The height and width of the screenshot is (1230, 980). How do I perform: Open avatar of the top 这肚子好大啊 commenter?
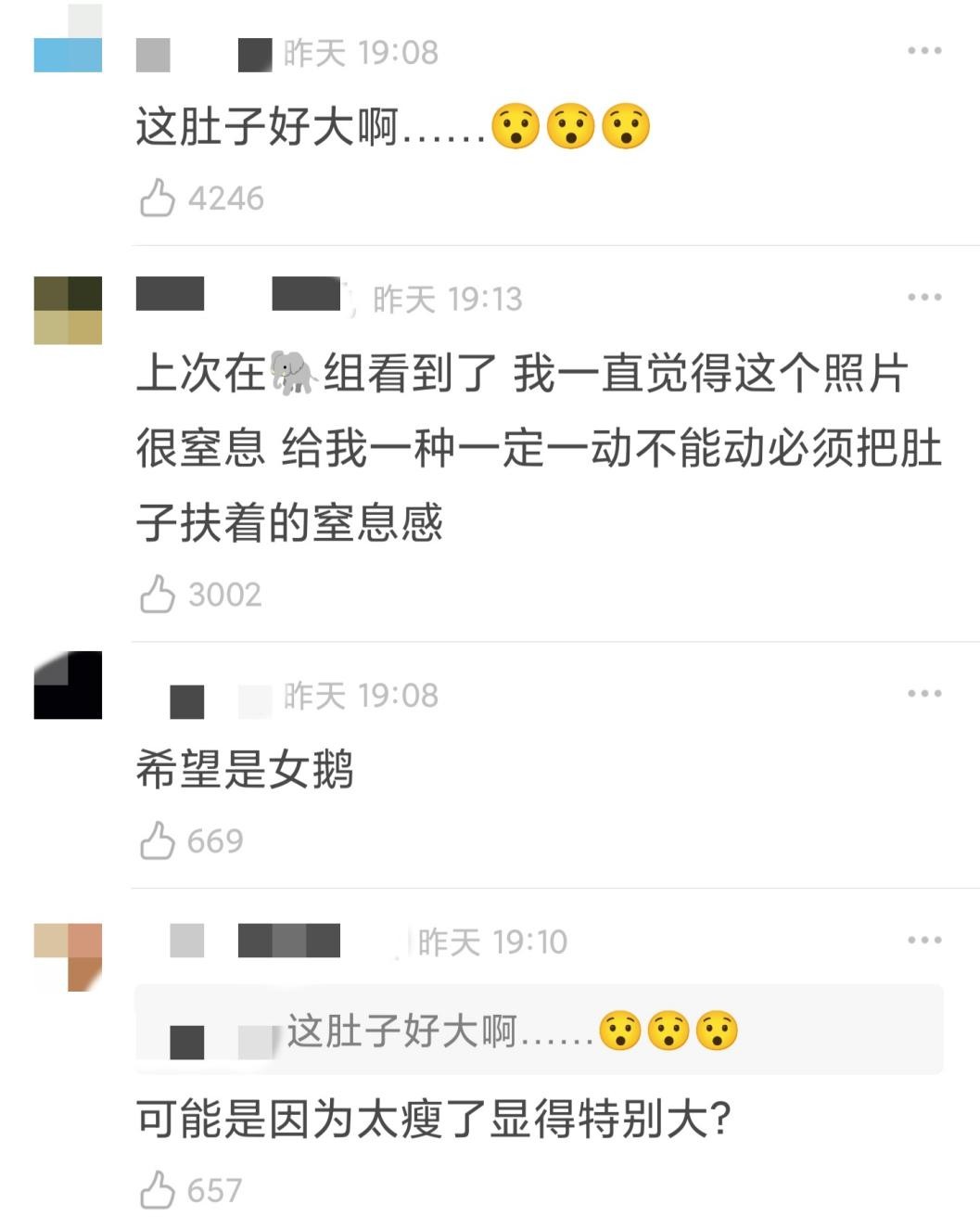pyautogui.click(x=68, y=39)
